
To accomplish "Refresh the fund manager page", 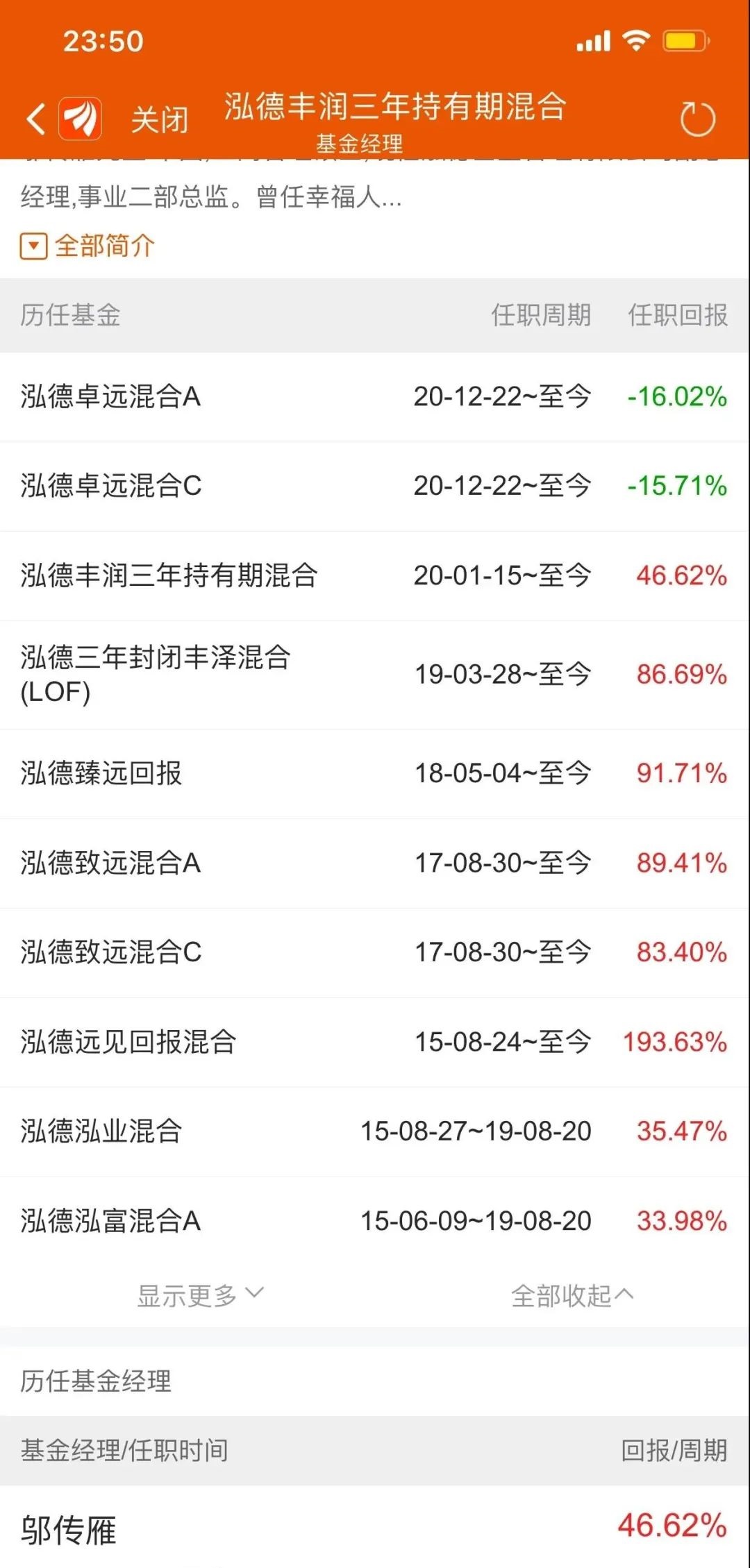I will [697, 119].
